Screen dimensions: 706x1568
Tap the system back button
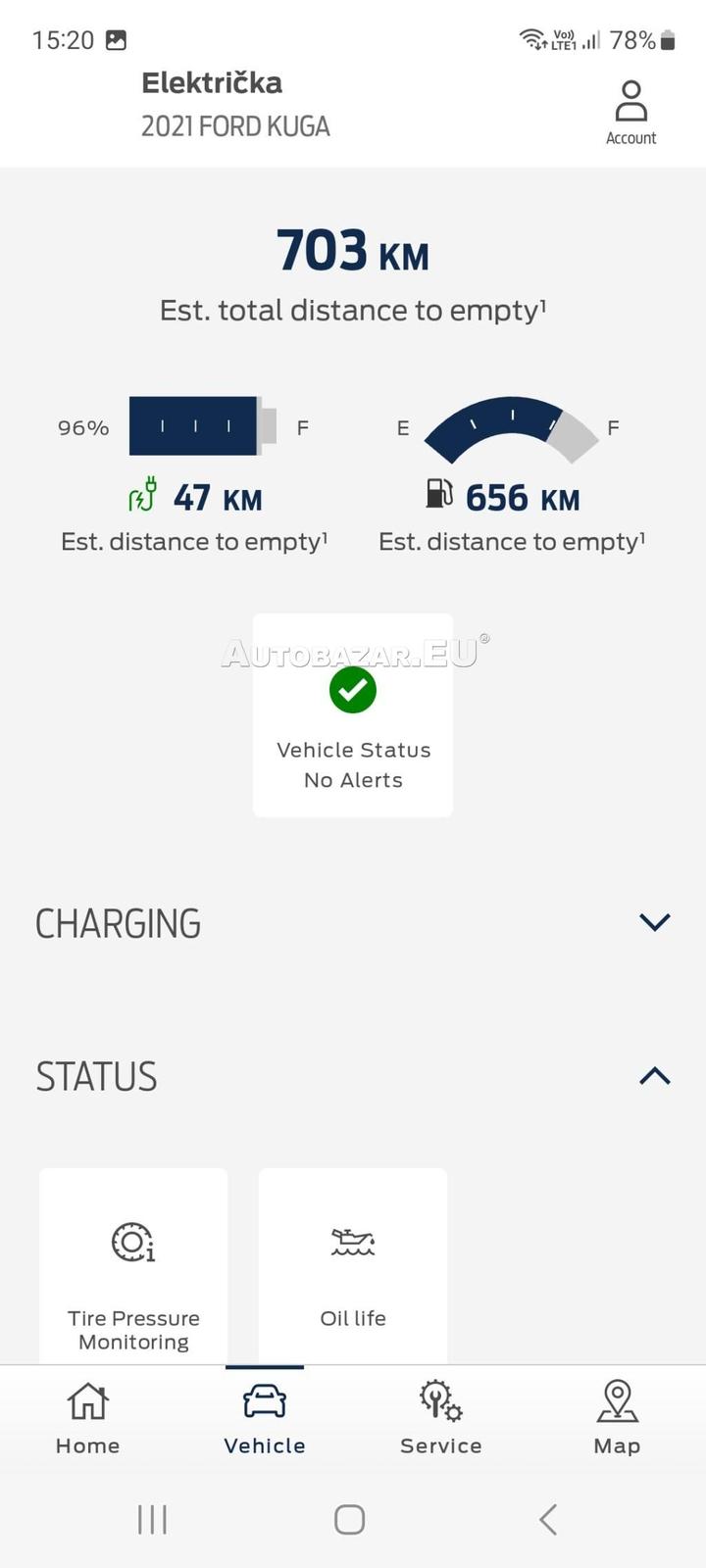(x=548, y=1520)
